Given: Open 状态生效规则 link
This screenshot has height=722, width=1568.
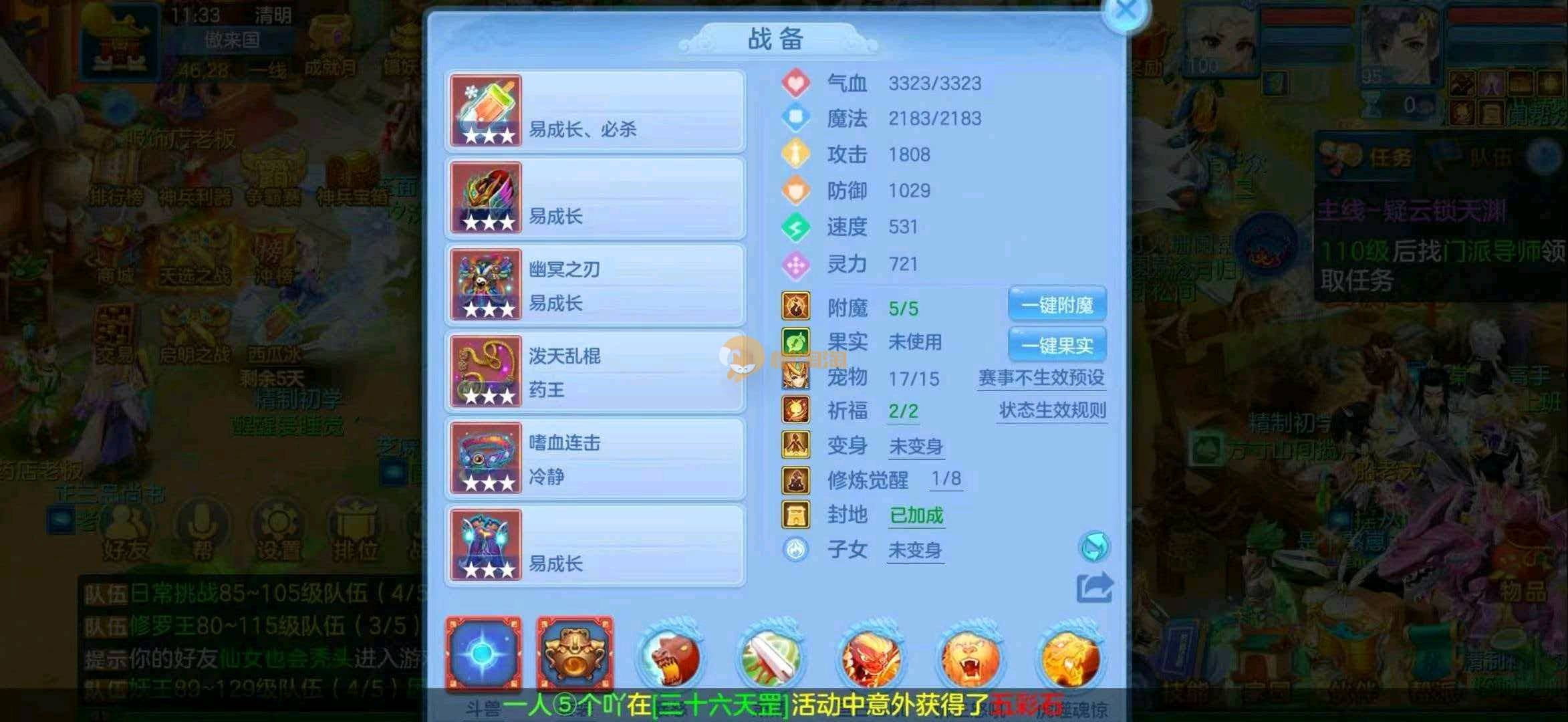Looking at the screenshot, I should coord(1052,410).
